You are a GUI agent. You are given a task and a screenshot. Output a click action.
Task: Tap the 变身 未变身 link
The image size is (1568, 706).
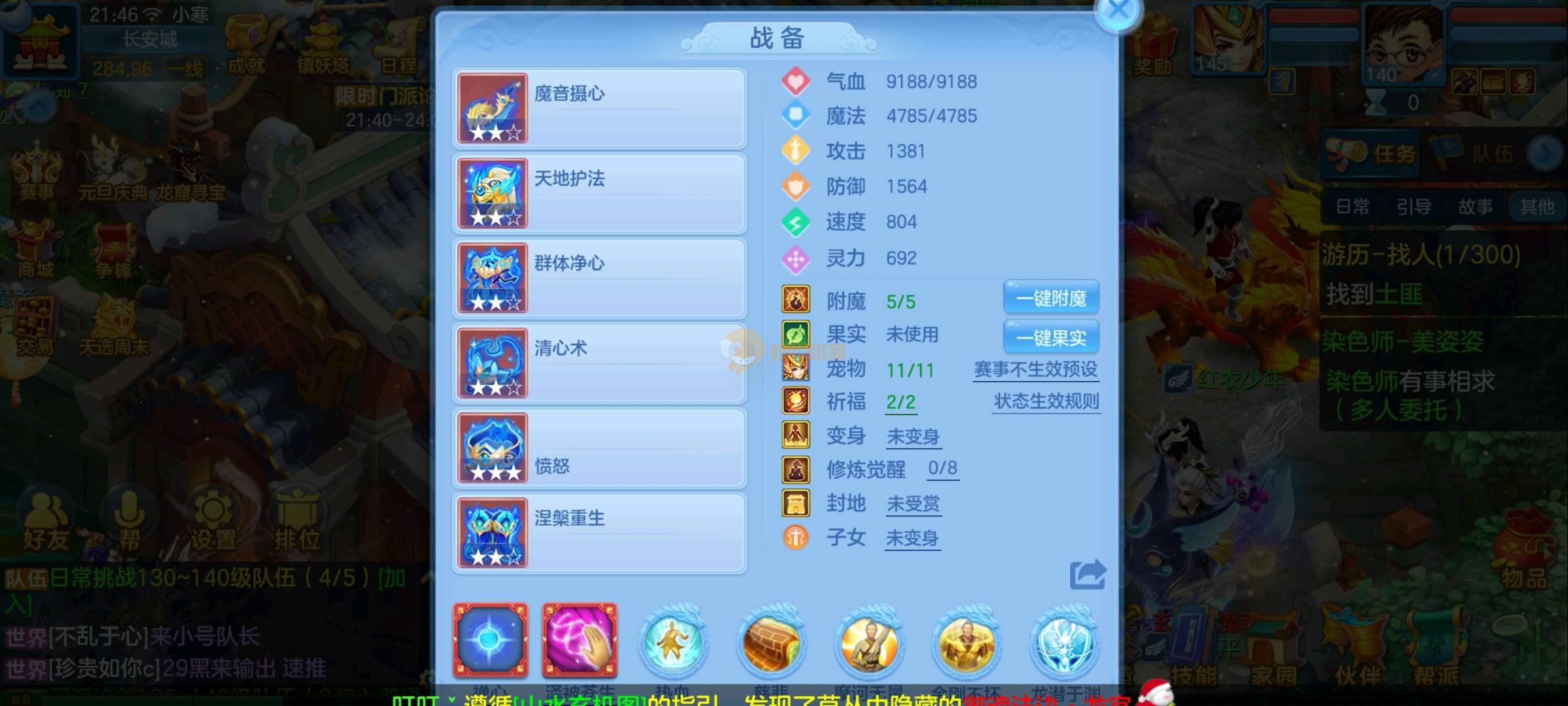tap(913, 437)
